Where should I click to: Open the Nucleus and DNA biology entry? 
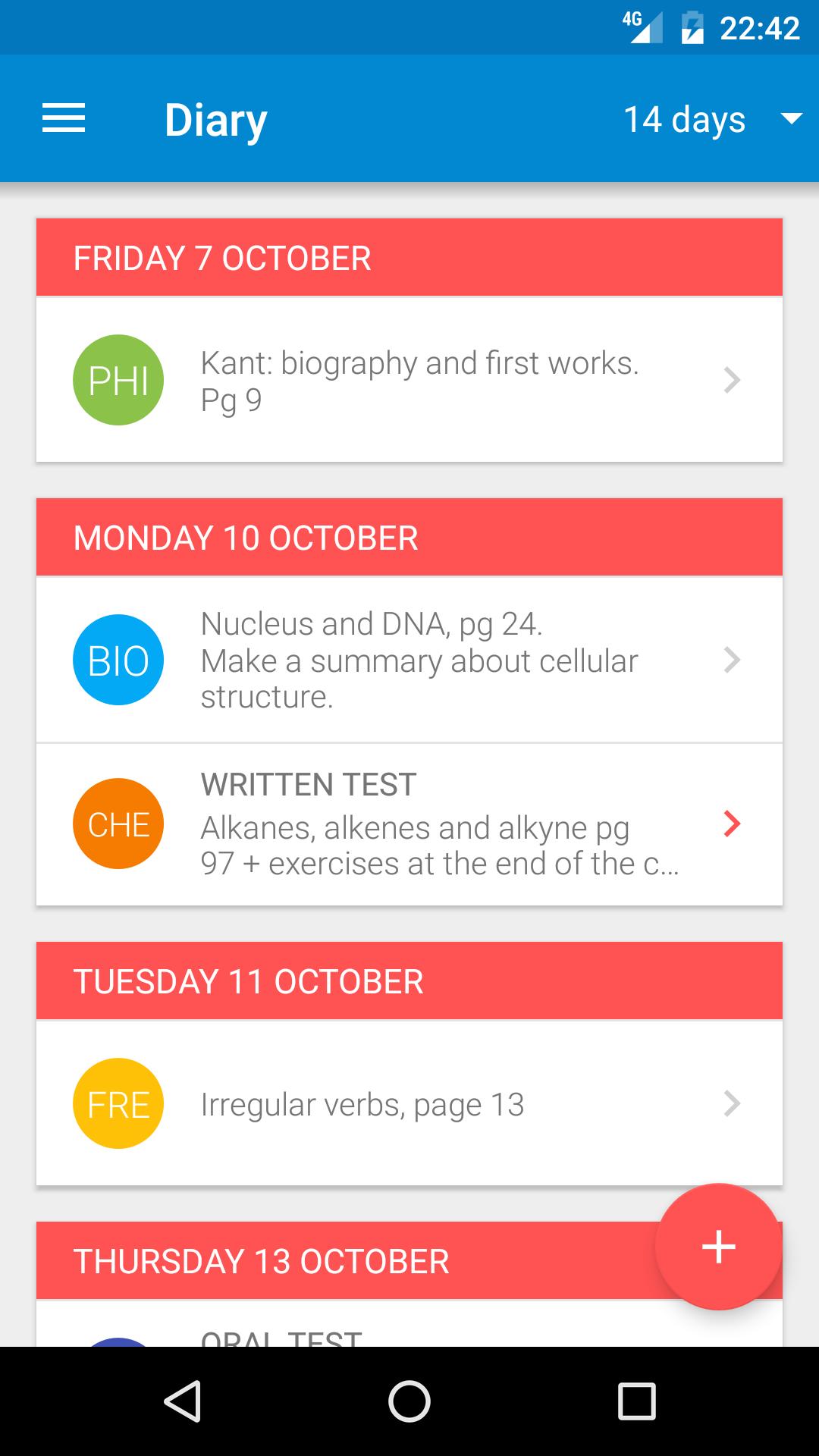(409, 660)
